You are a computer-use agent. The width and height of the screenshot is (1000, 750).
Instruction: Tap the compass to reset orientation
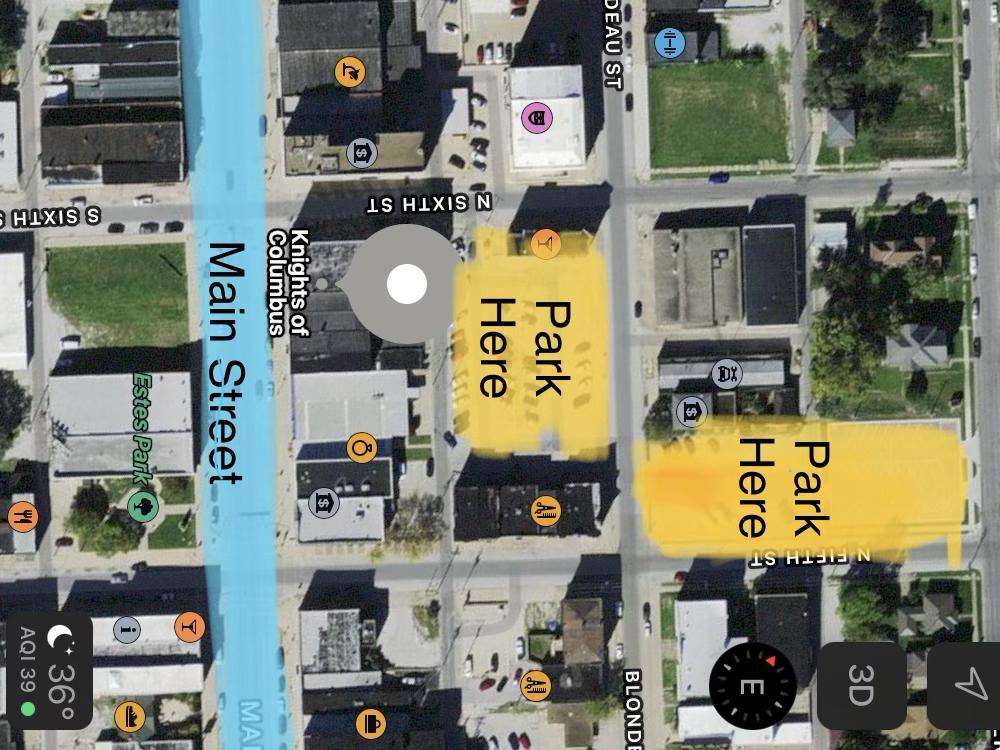(x=753, y=686)
